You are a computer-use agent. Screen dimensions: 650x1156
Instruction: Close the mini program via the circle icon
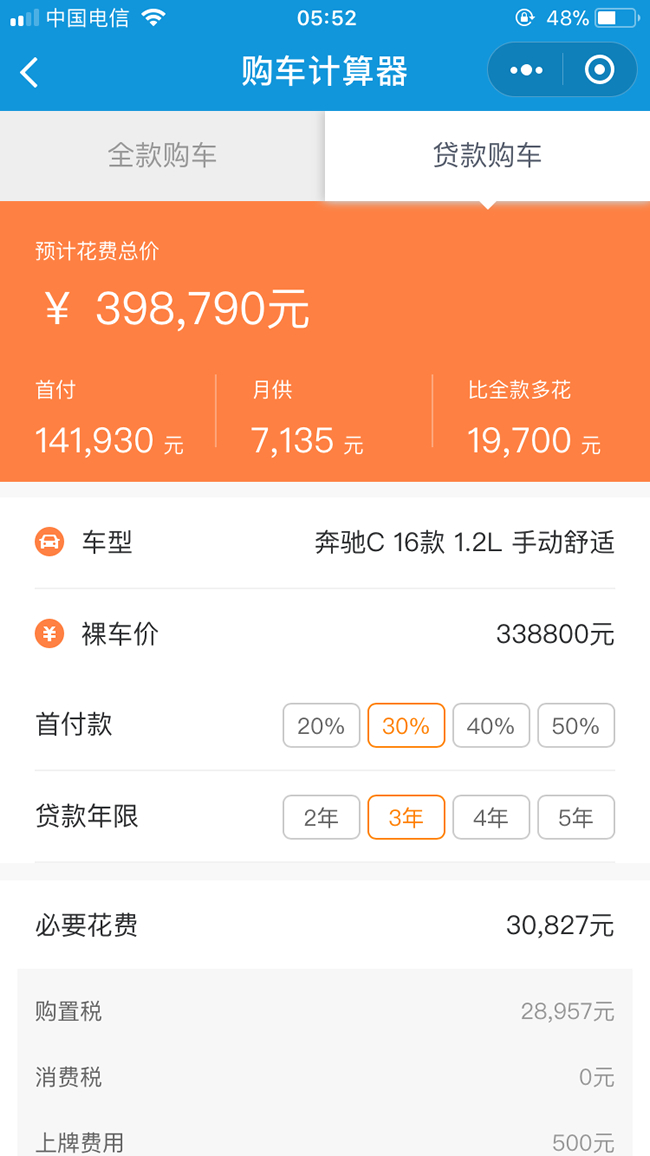[x=599, y=70]
